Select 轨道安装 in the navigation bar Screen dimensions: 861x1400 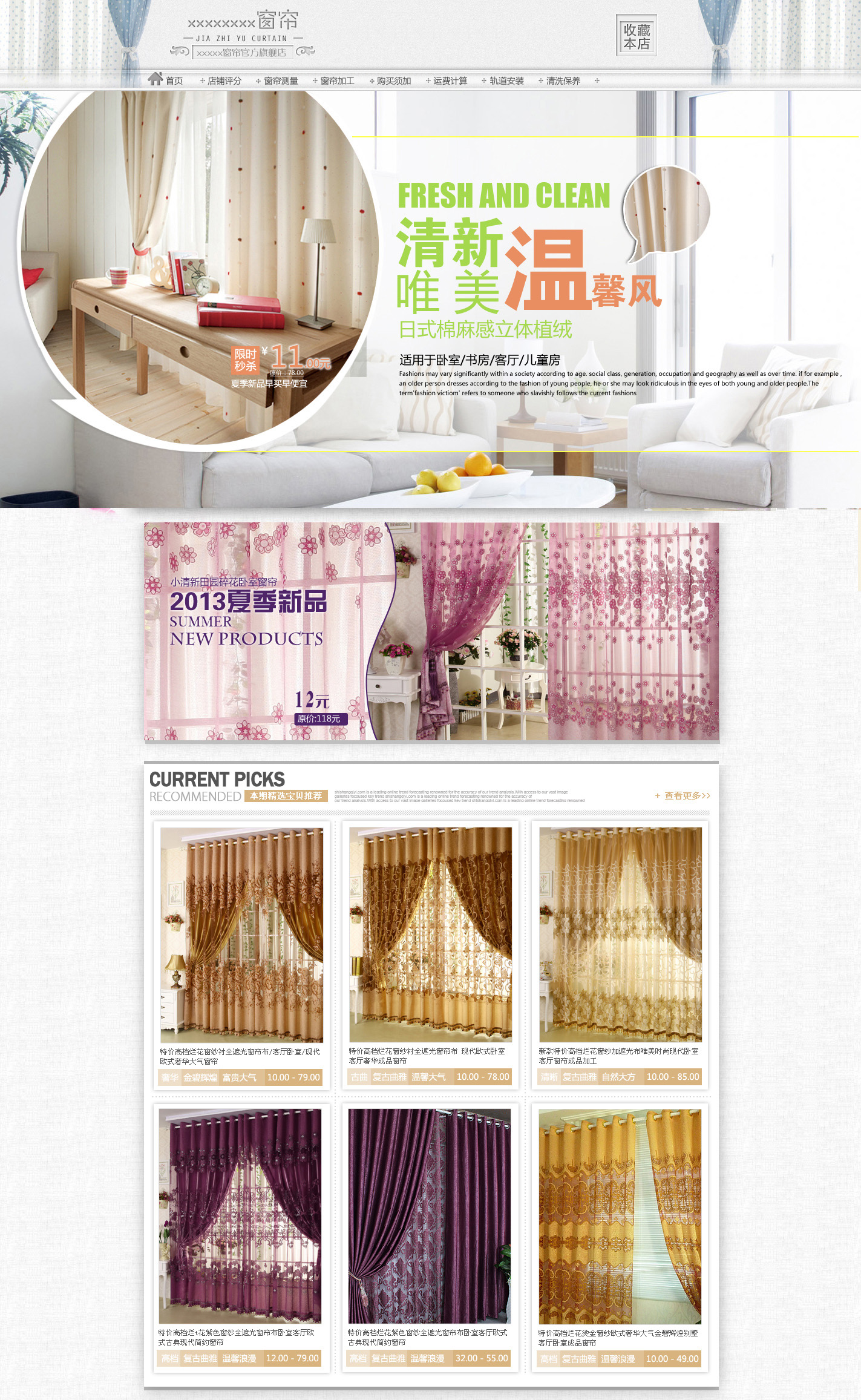tap(506, 81)
